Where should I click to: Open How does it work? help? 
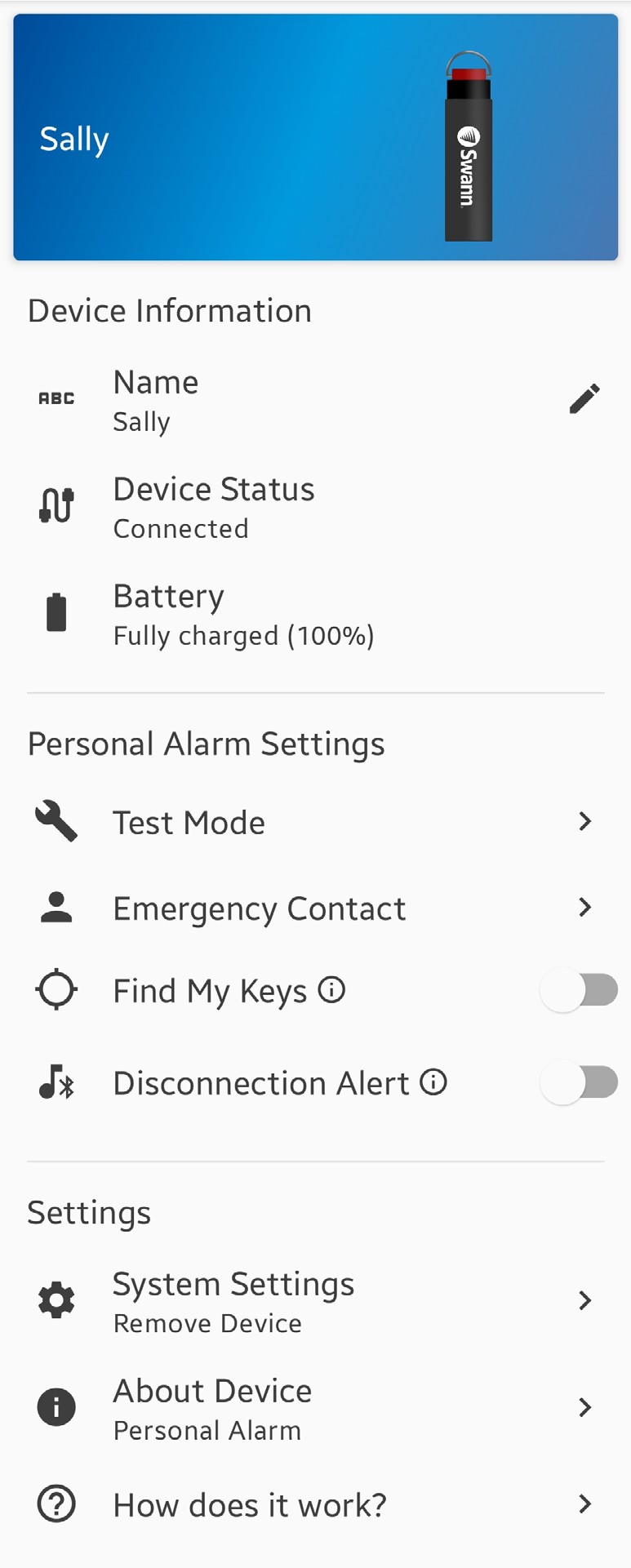click(x=315, y=1504)
